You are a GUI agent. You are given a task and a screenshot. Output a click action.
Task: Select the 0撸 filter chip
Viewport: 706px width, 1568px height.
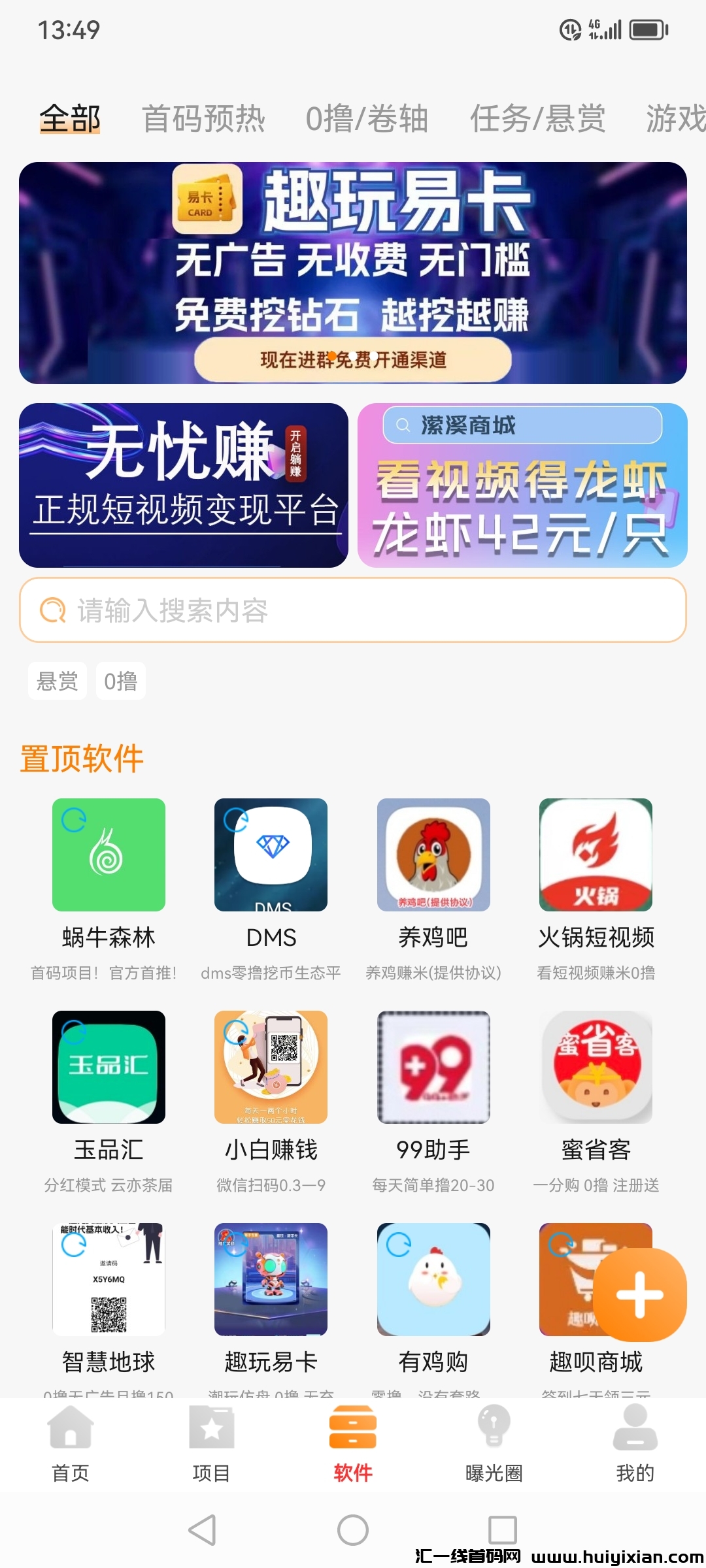(x=120, y=681)
